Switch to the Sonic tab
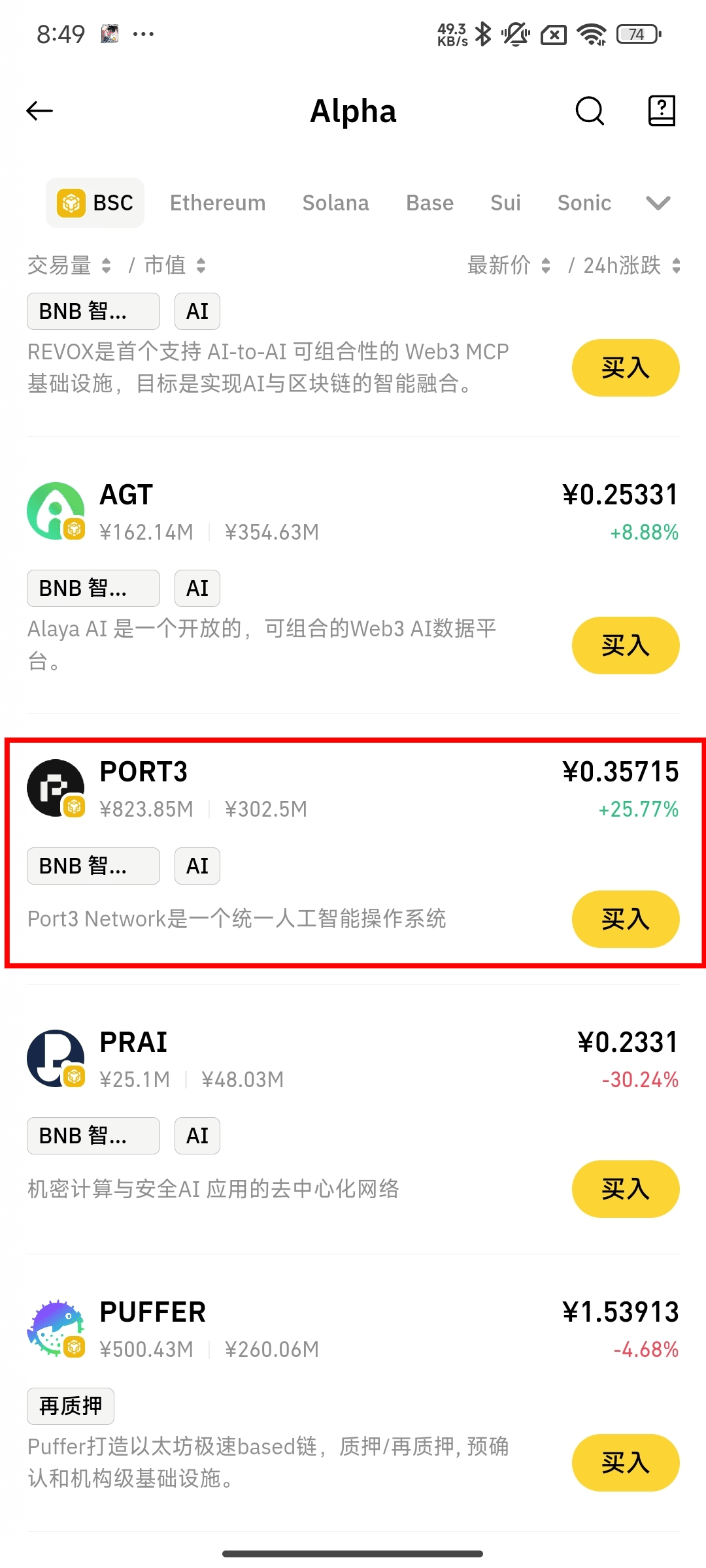 (x=584, y=203)
